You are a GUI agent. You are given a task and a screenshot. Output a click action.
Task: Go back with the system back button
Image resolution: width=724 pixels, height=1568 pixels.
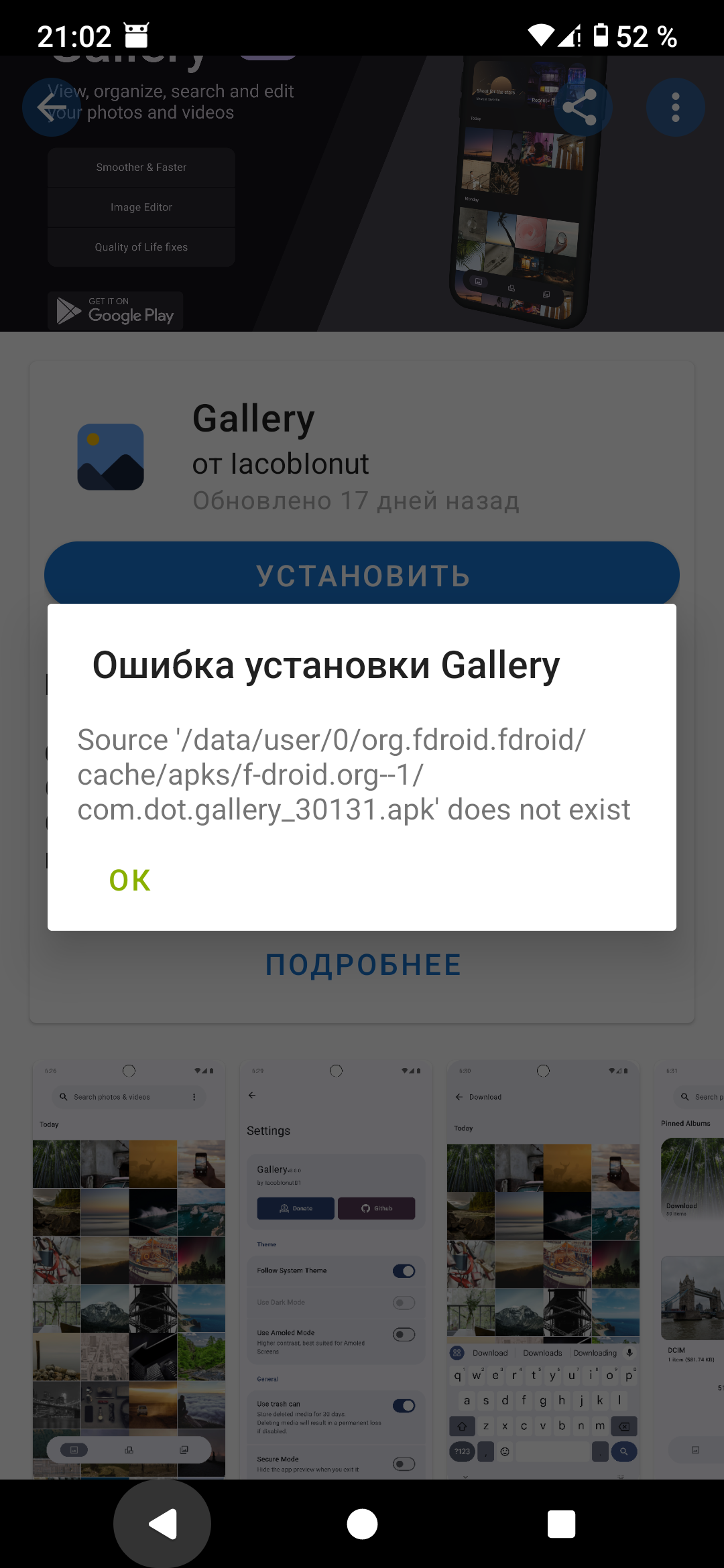[x=162, y=1524]
